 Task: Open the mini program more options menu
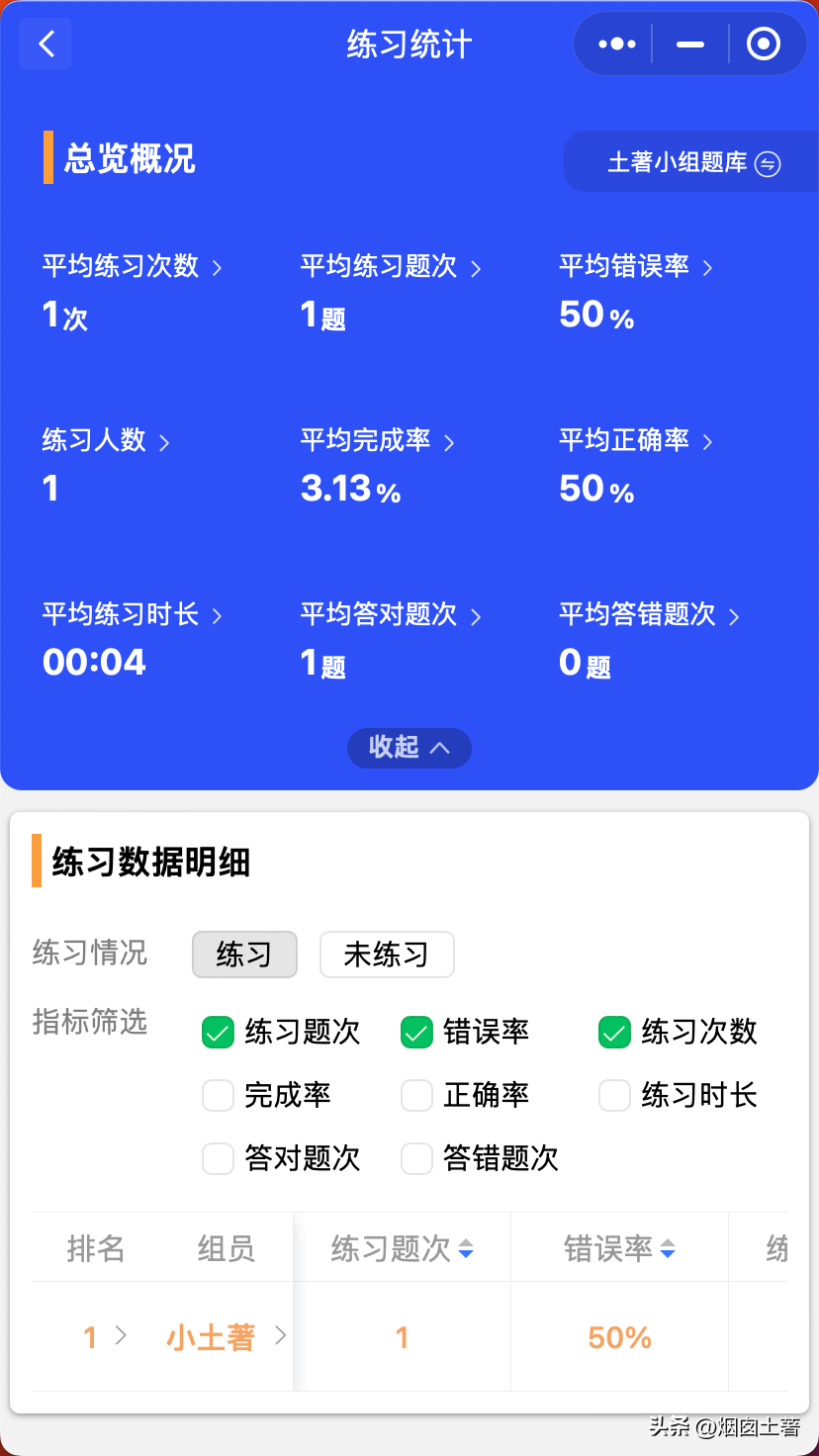click(x=617, y=45)
